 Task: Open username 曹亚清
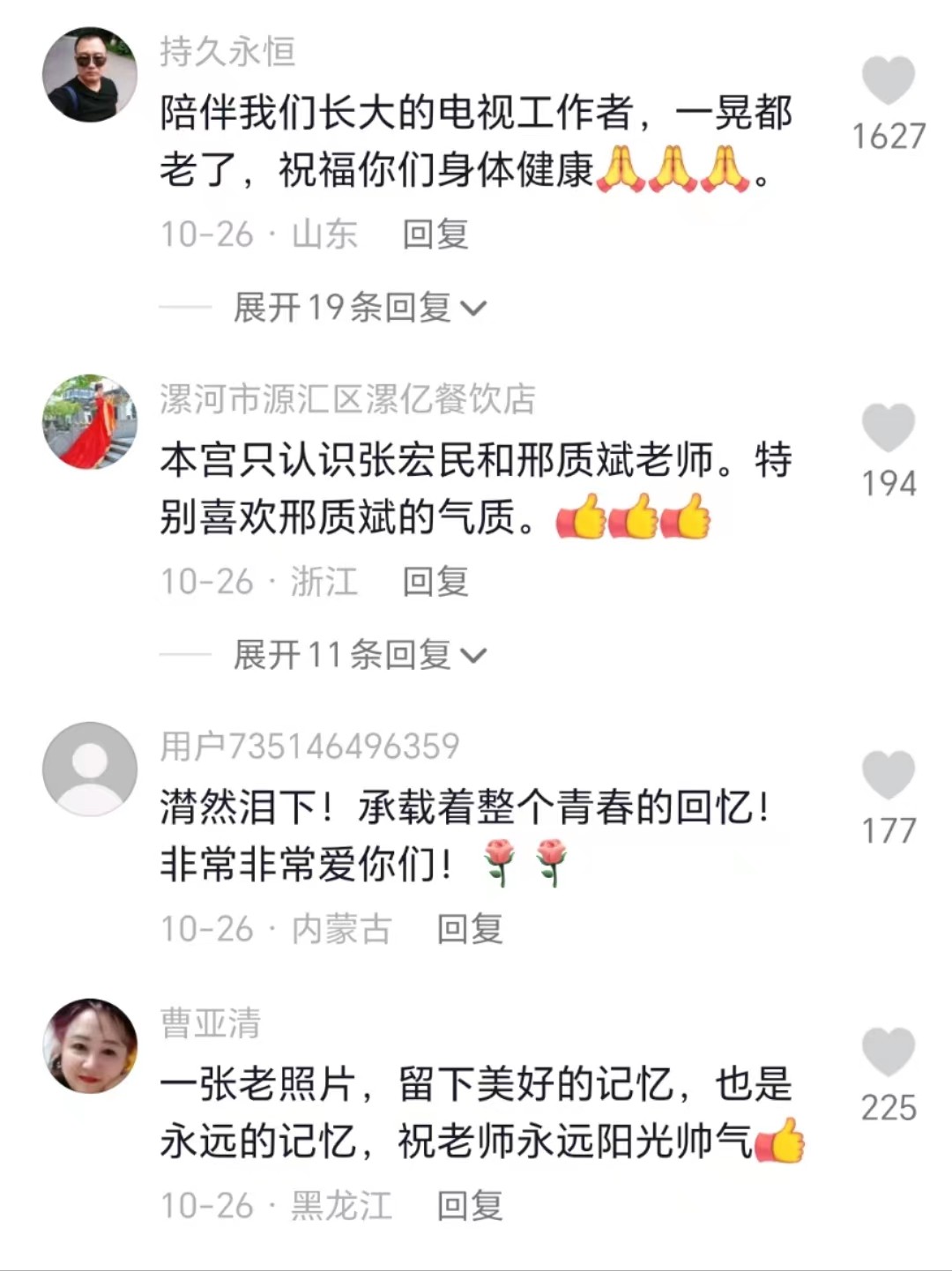[x=211, y=1023]
